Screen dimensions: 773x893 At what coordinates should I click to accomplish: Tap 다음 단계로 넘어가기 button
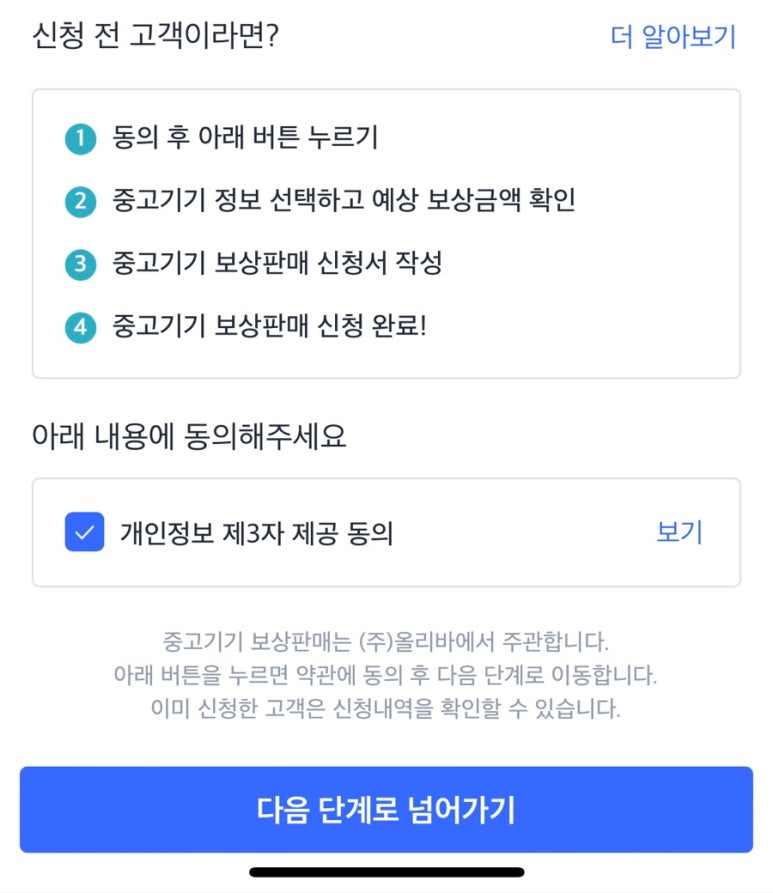click(x=386, y=809)
